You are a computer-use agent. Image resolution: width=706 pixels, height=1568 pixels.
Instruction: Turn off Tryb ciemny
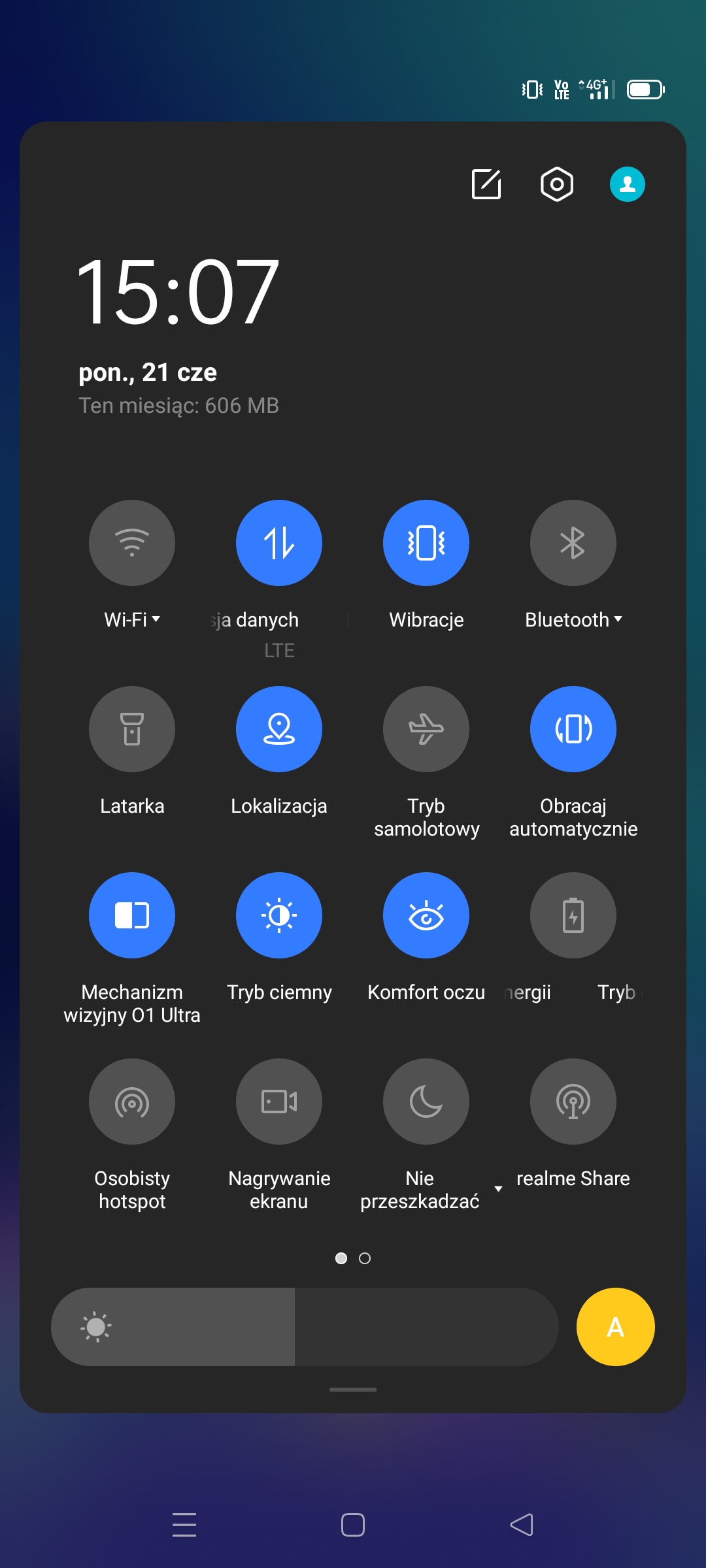(279, 915)
